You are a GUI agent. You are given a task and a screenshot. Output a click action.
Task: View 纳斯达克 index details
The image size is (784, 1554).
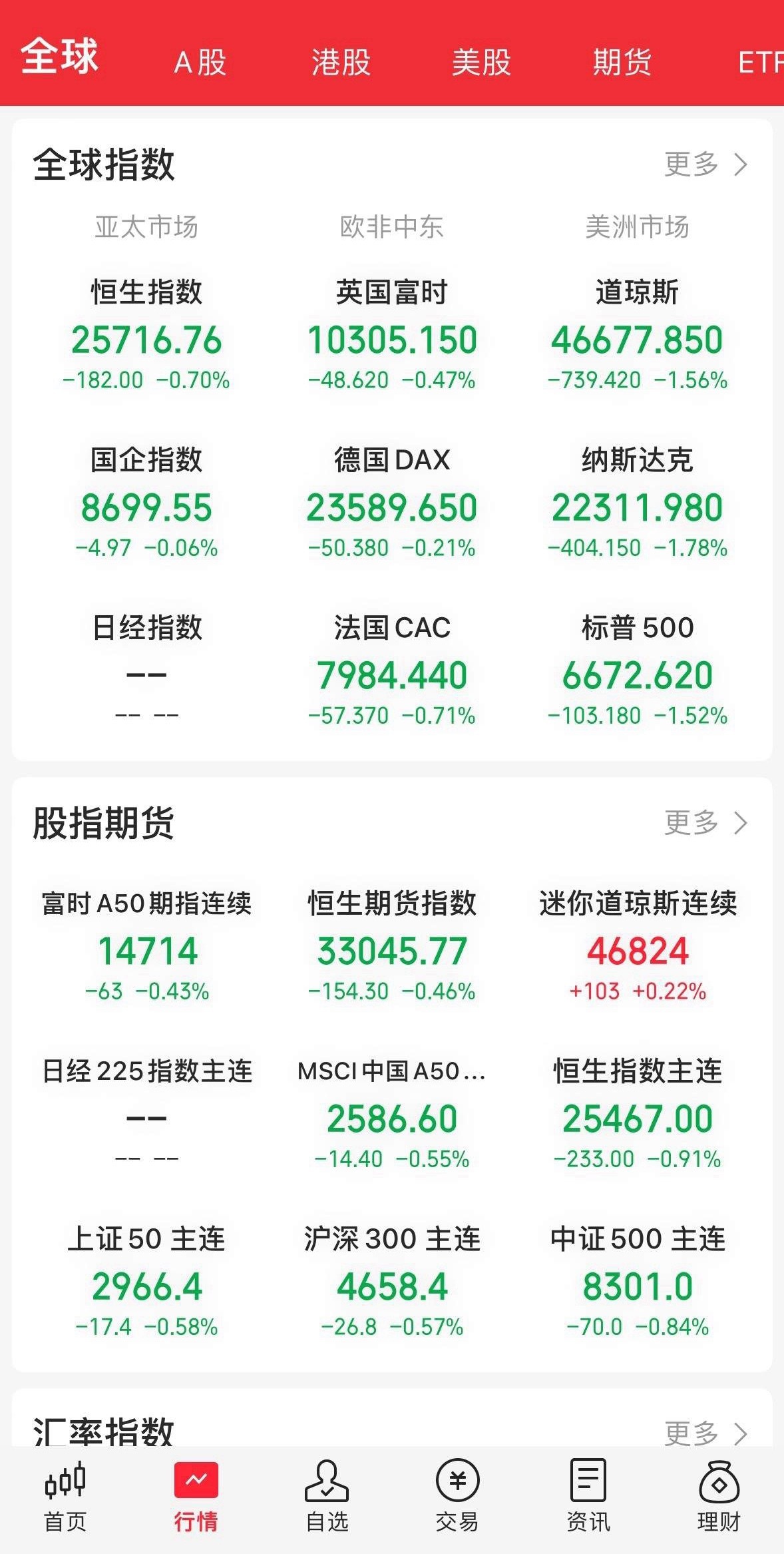pos(637,507)
